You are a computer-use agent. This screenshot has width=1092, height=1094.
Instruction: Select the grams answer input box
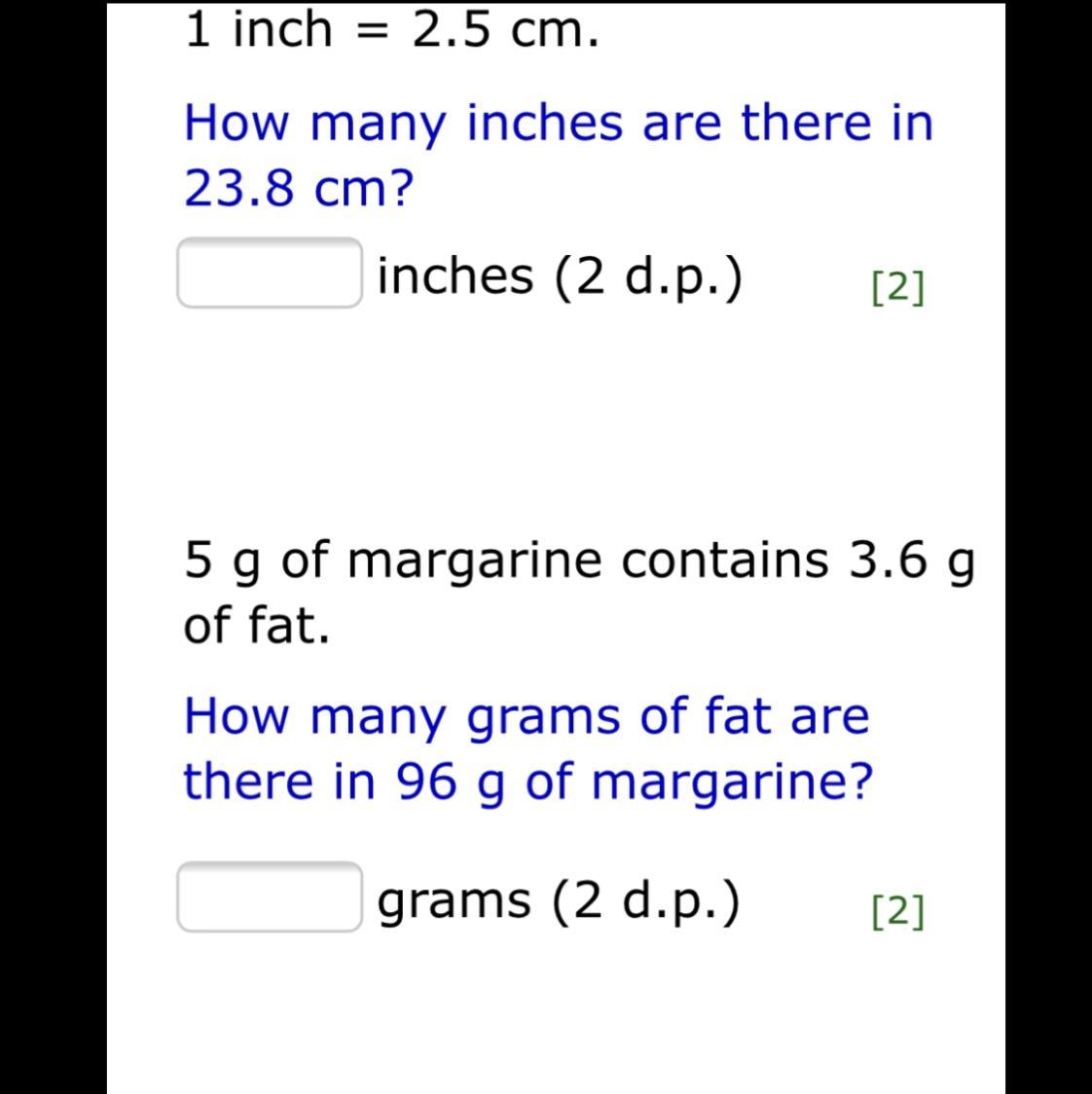[x=270, y=896]
